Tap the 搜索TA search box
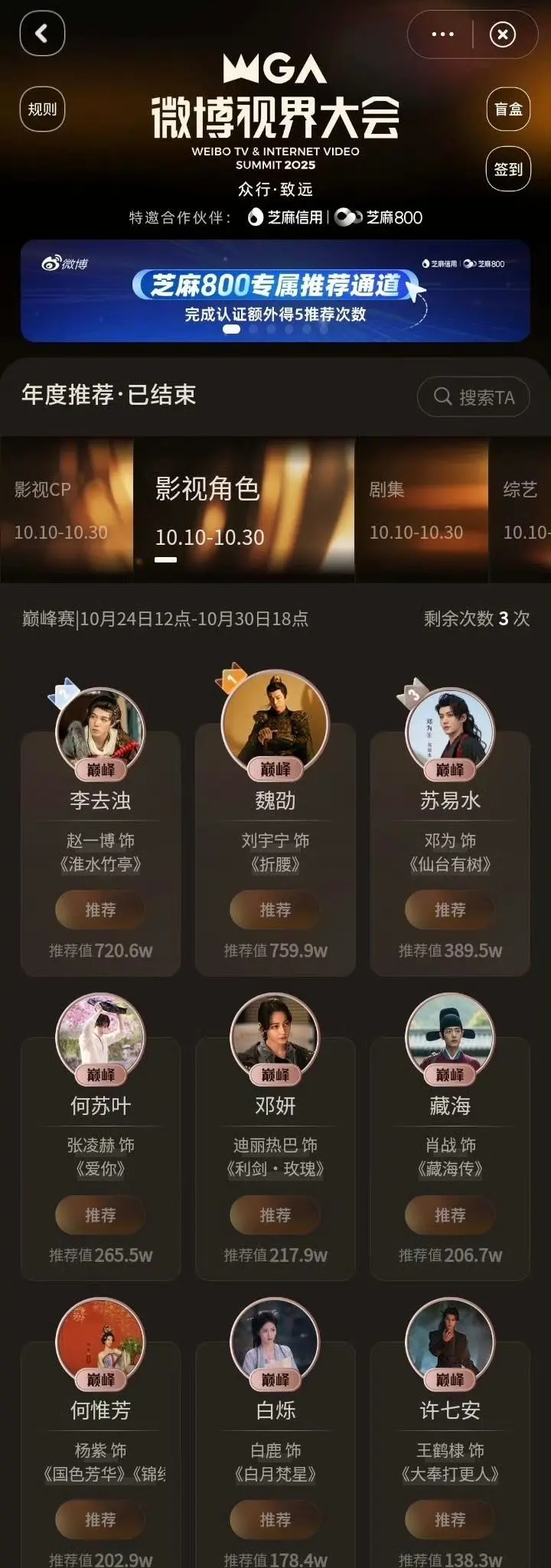This screenshot has width=551, height=1568. (x=474, y=396)
